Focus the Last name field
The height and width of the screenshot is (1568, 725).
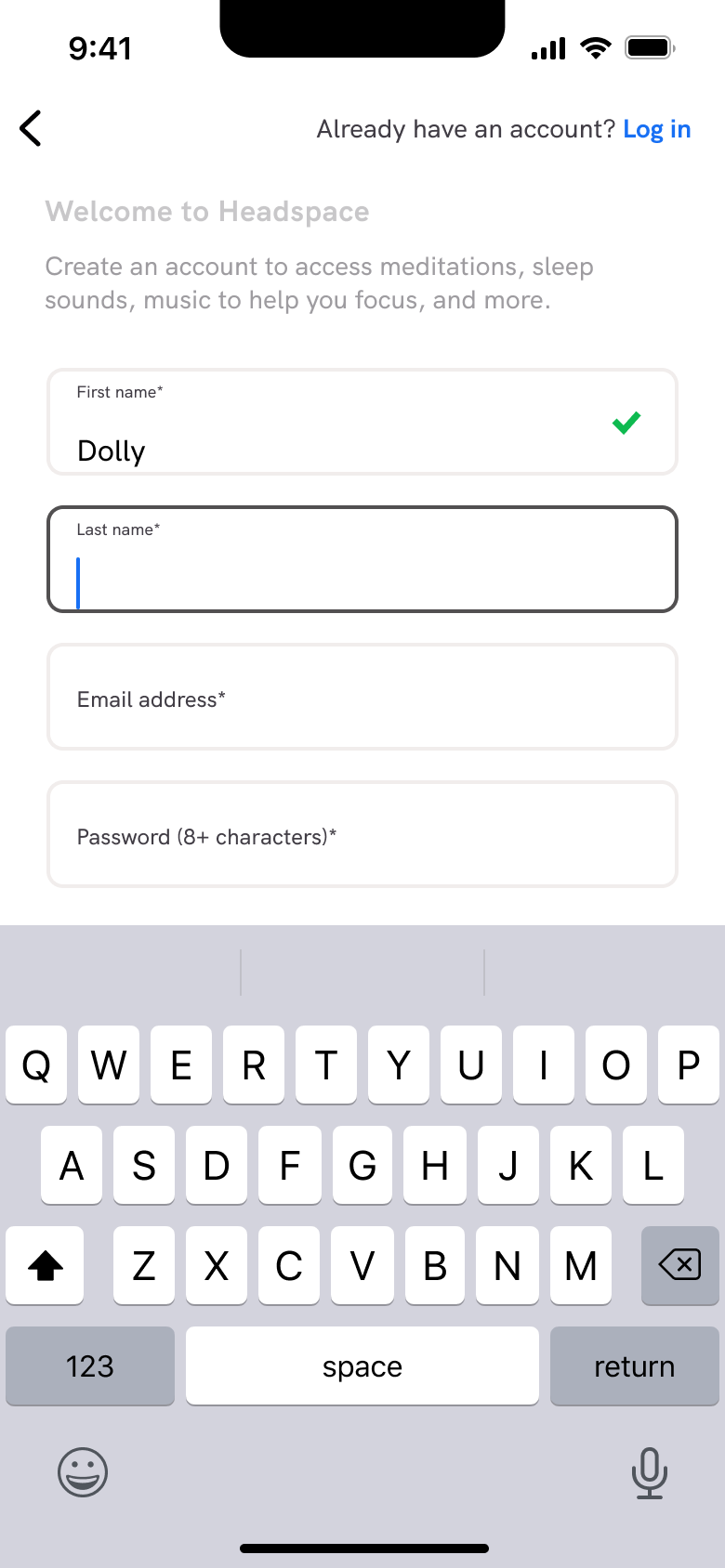(x=362, y=559)
